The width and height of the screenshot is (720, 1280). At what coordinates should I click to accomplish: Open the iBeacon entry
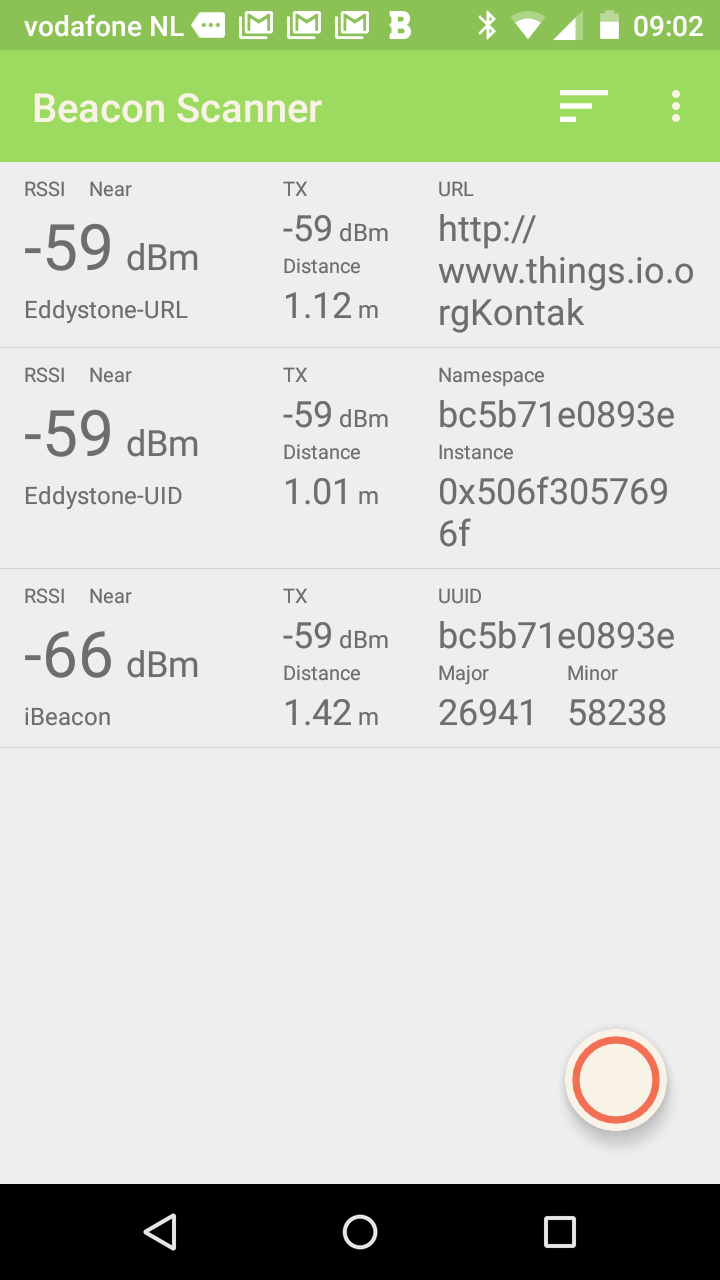[x=360, y=658]
